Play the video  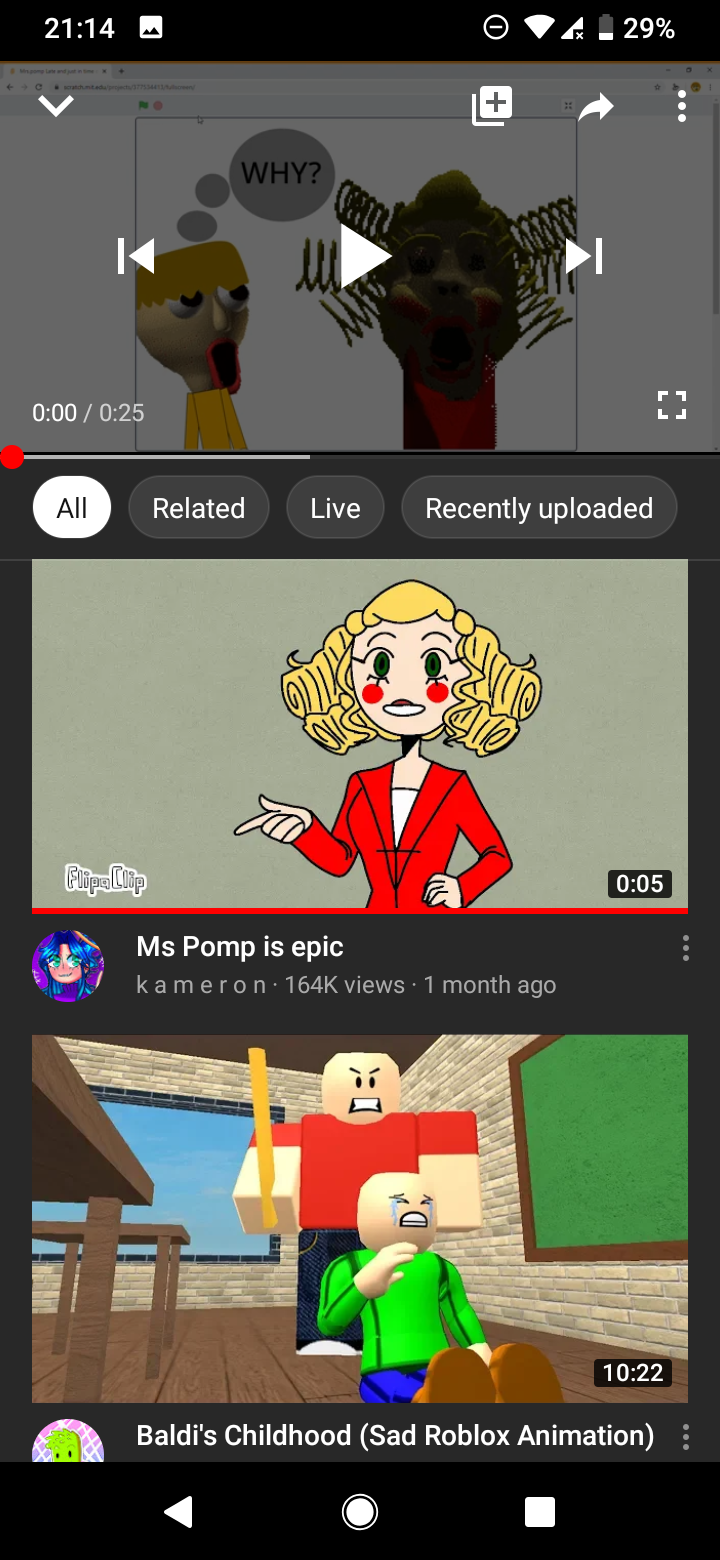point(362,257)
